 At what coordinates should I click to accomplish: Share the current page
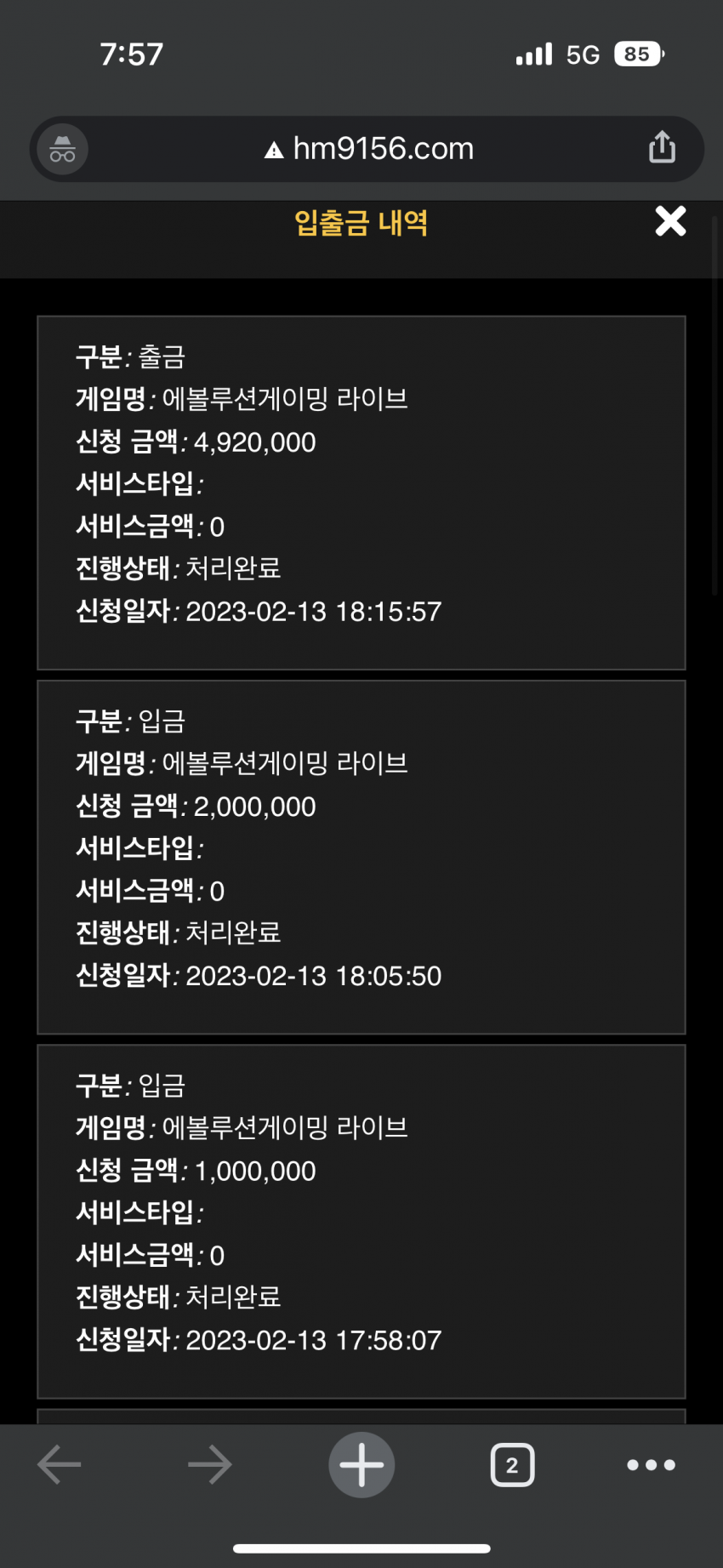click(x=662, y=147)
